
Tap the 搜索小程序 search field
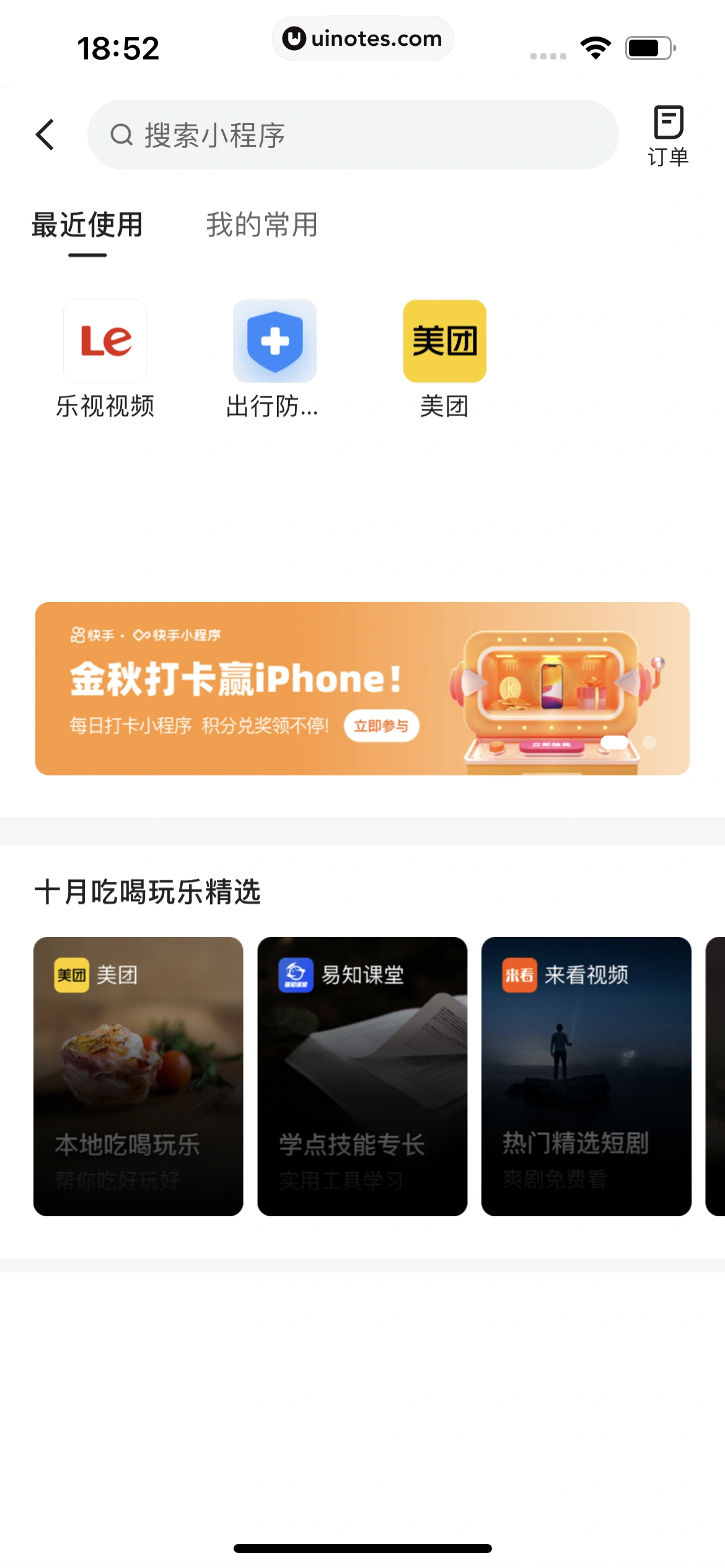[x=352, y=134]
